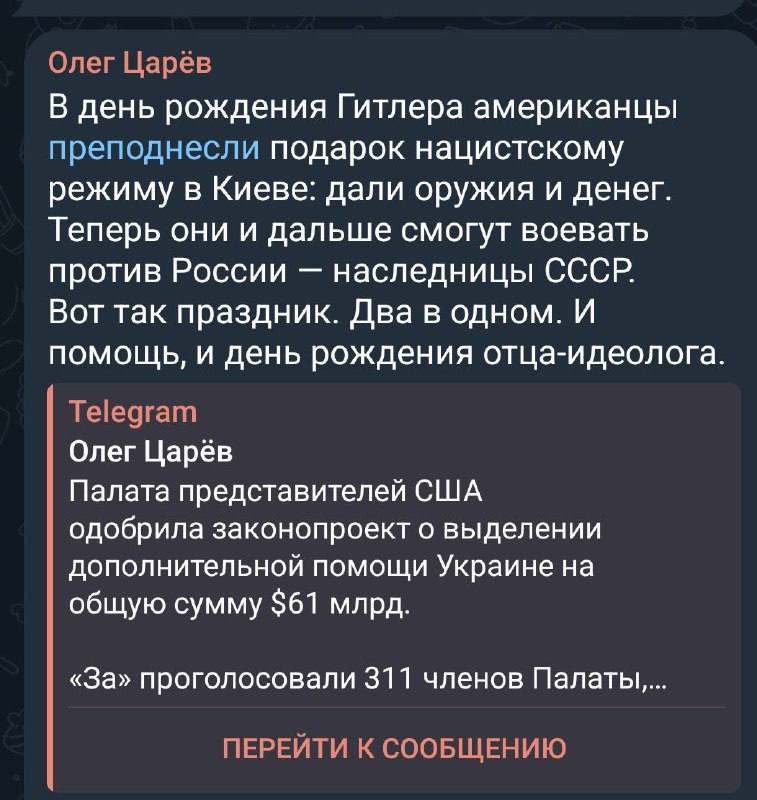Open the 'Олег Царёв' sender name at top

click(130, 64)
